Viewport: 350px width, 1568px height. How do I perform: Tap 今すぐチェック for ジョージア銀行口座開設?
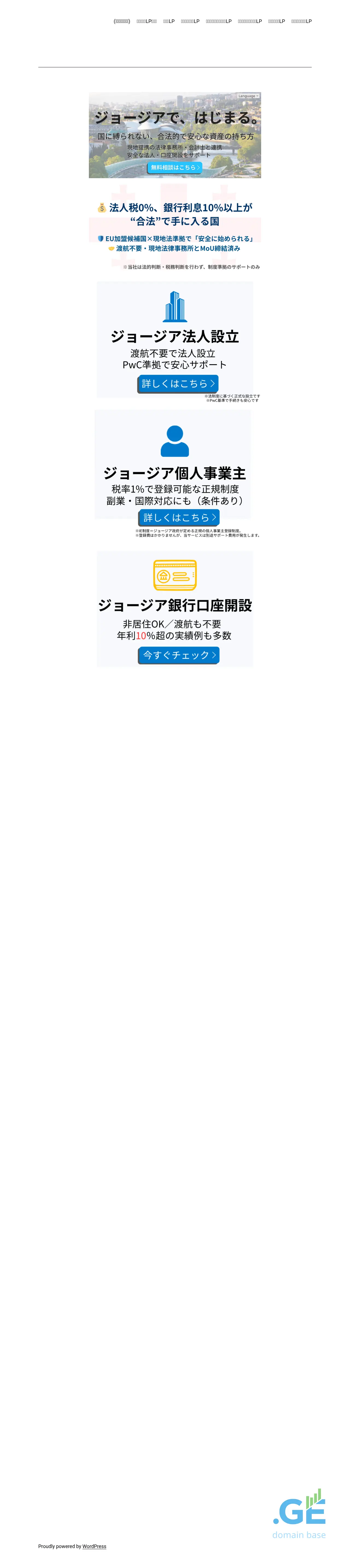click(178, 655)
